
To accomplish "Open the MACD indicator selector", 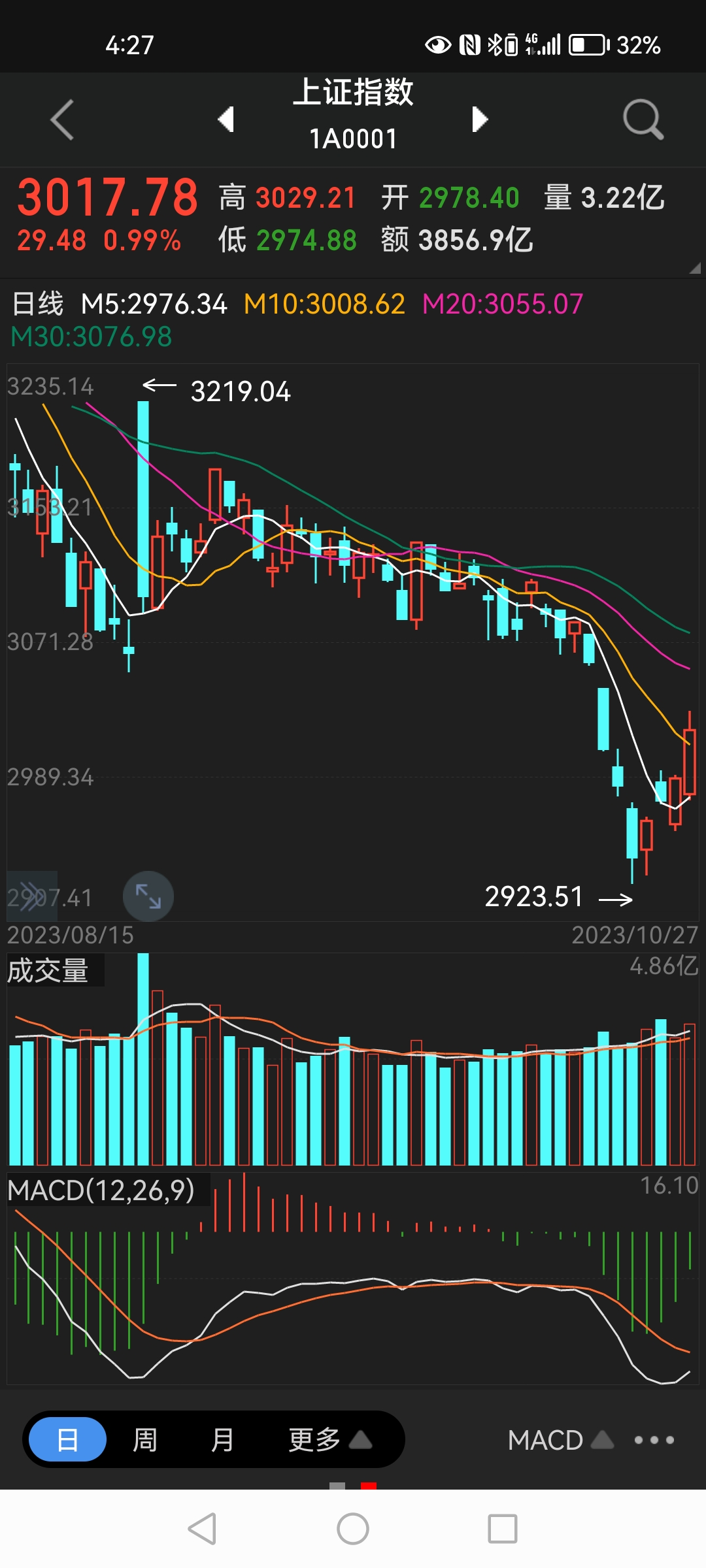I will pos(560,1440).
